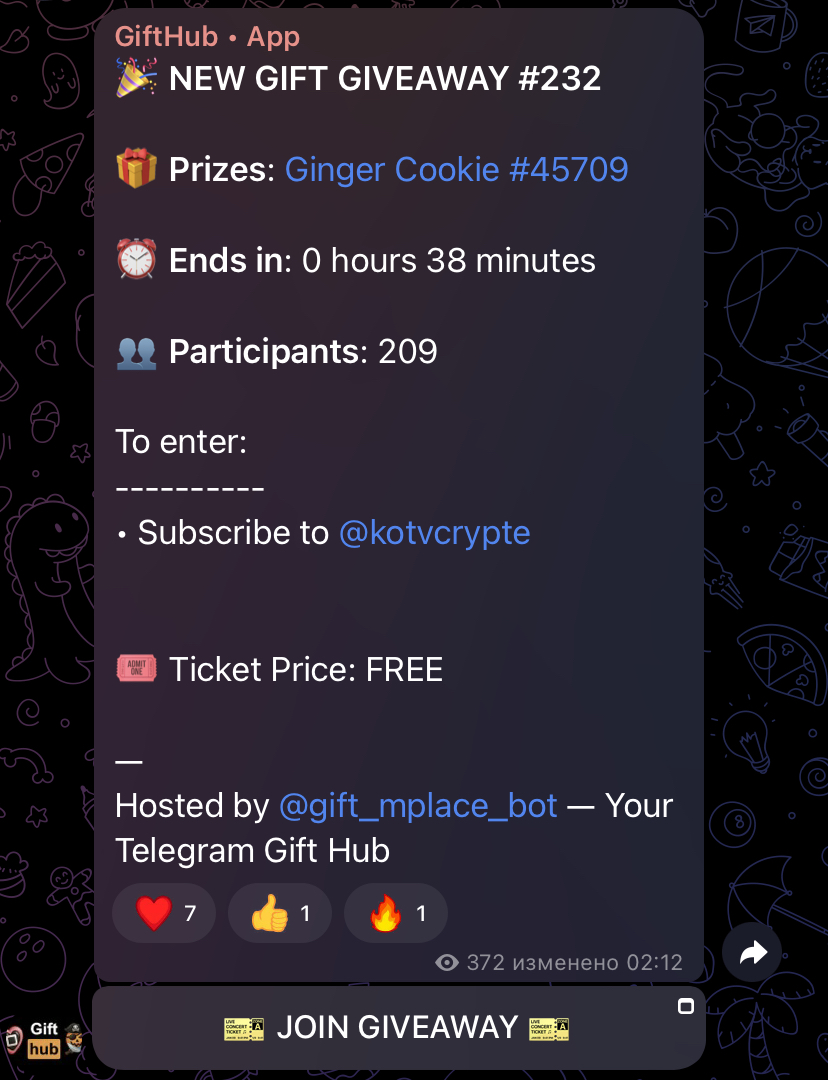Tap the JOIN GIVEAWAY button
The height and width of the screenshot is (1080, 828).
[398, 1027]
